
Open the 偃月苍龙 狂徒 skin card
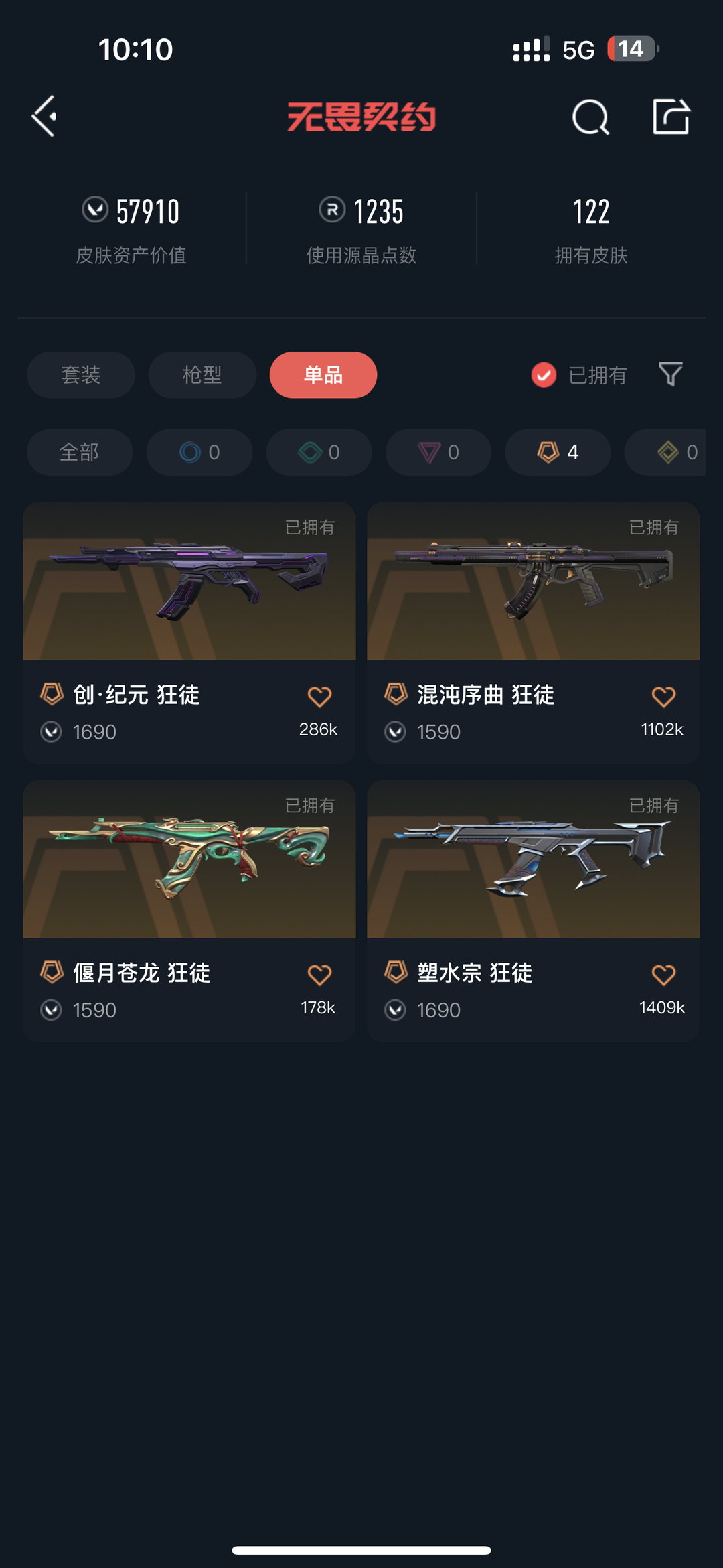coord(189,910)
